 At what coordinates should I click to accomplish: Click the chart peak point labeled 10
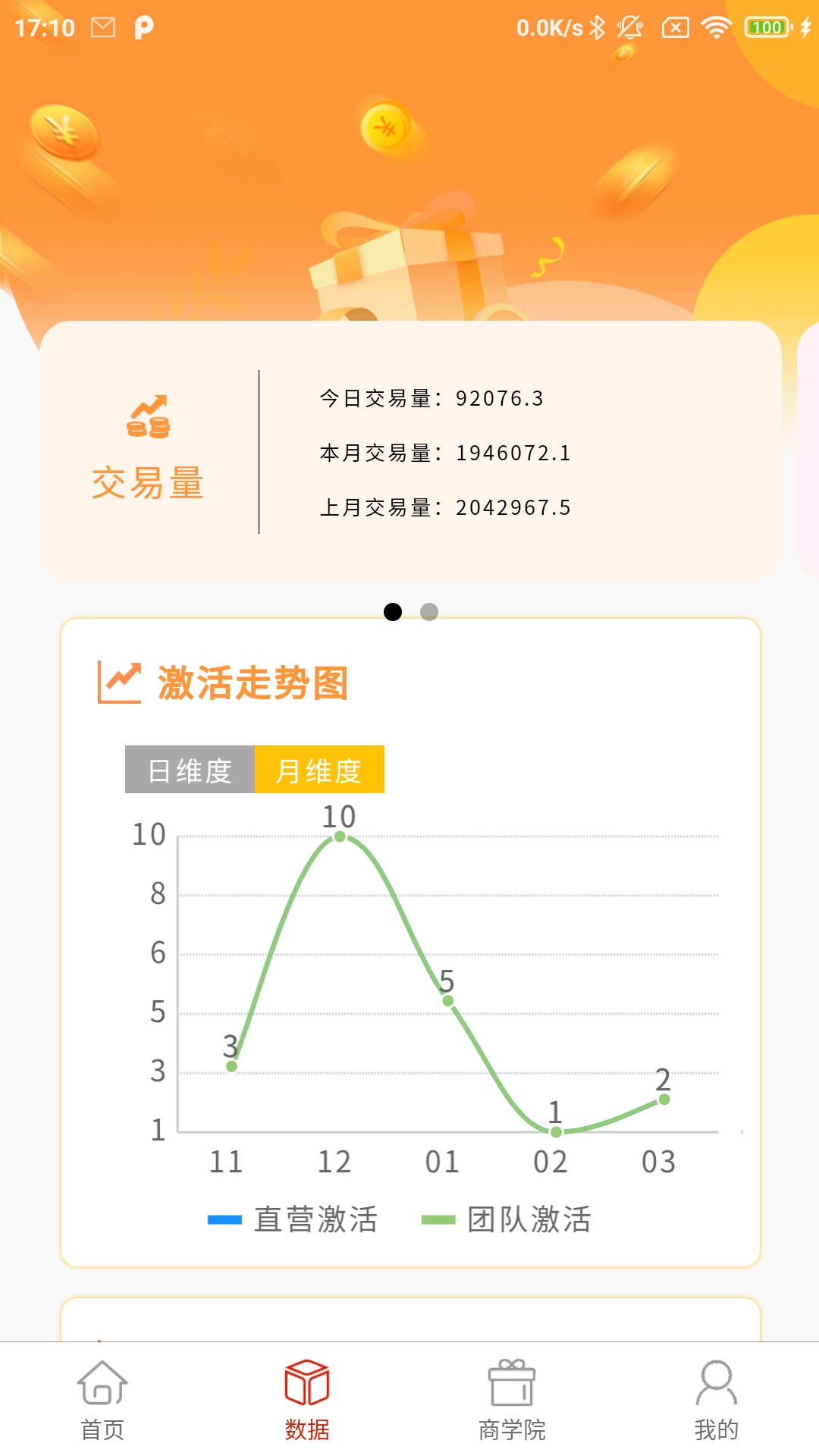click(339, 837)
